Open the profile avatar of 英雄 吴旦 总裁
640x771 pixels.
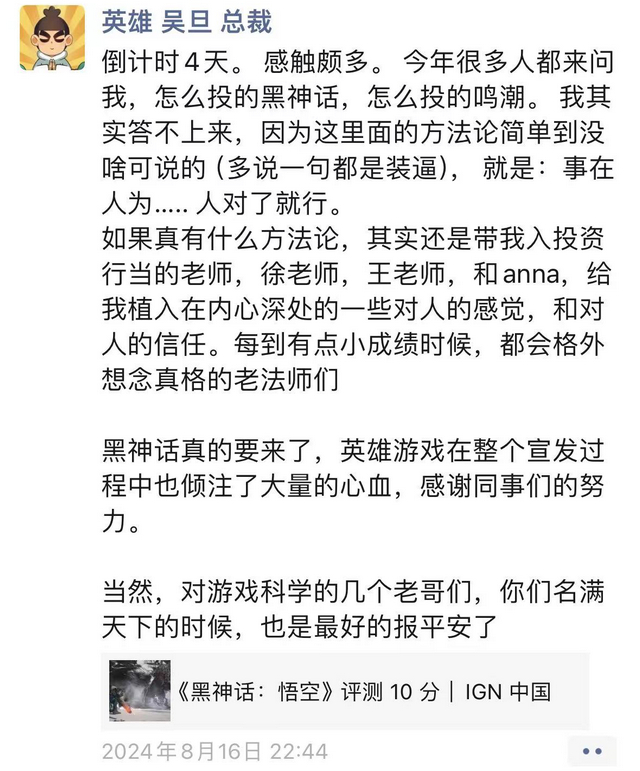[x=52, y=38]
